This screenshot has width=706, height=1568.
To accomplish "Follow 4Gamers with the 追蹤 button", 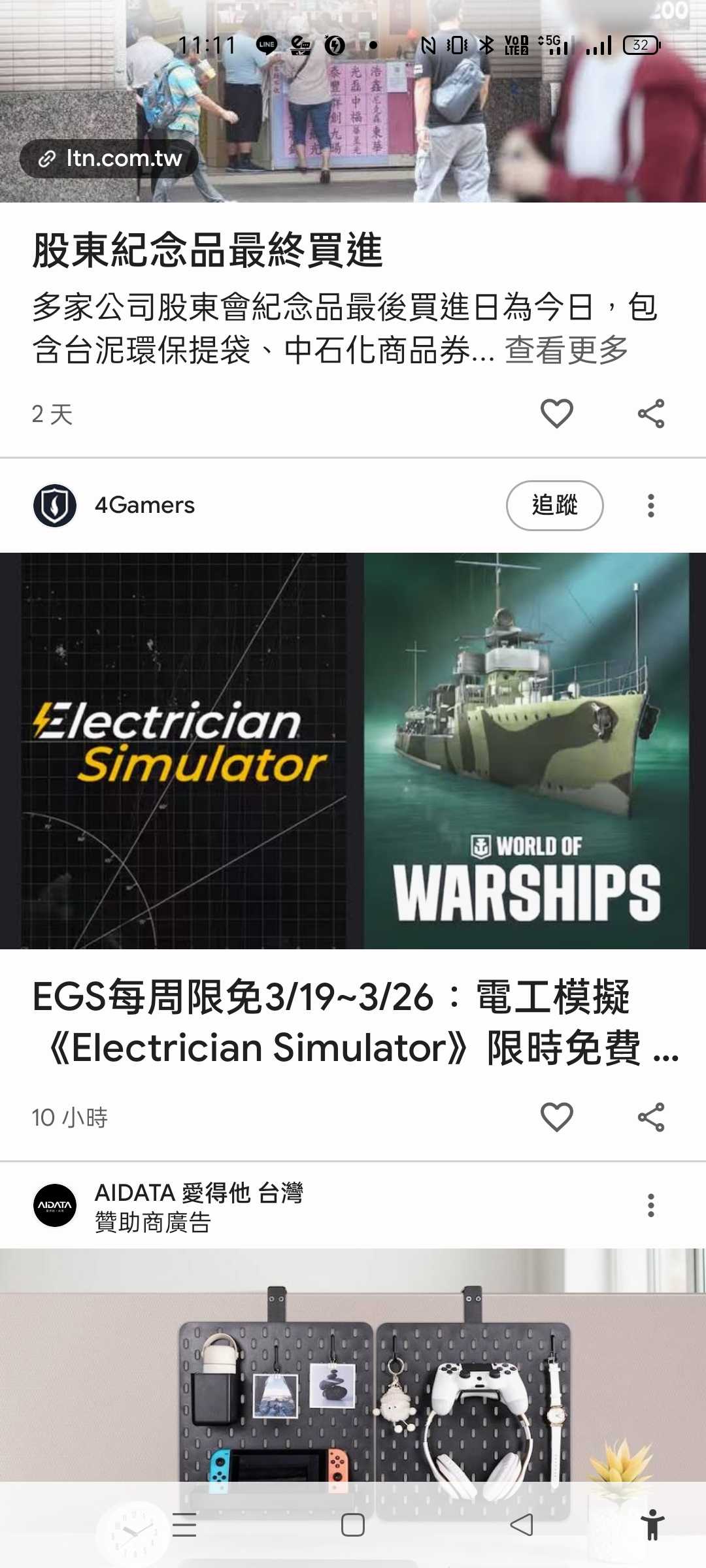I will click(554, 505).
